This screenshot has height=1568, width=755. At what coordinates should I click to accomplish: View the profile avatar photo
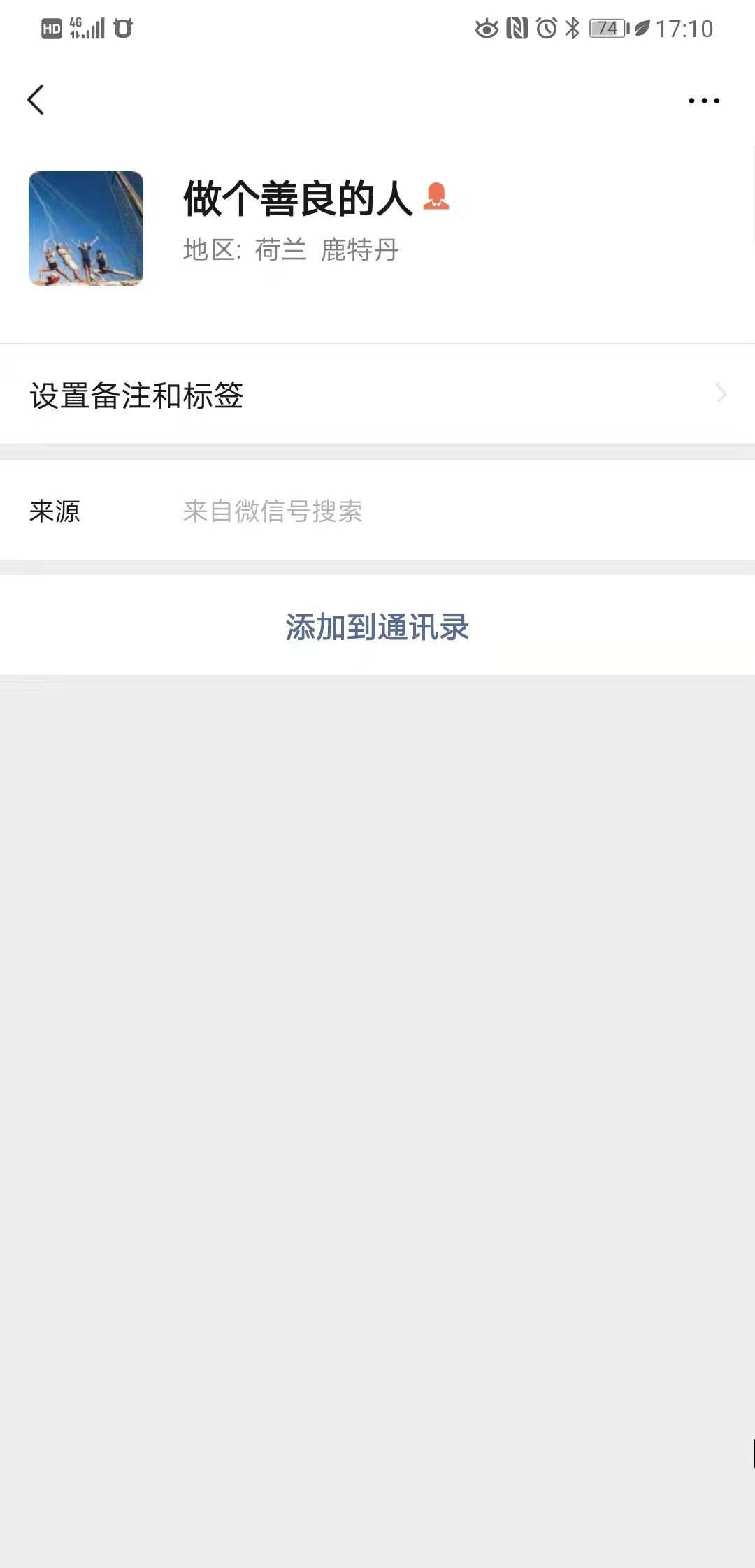(x=86, y=228)
